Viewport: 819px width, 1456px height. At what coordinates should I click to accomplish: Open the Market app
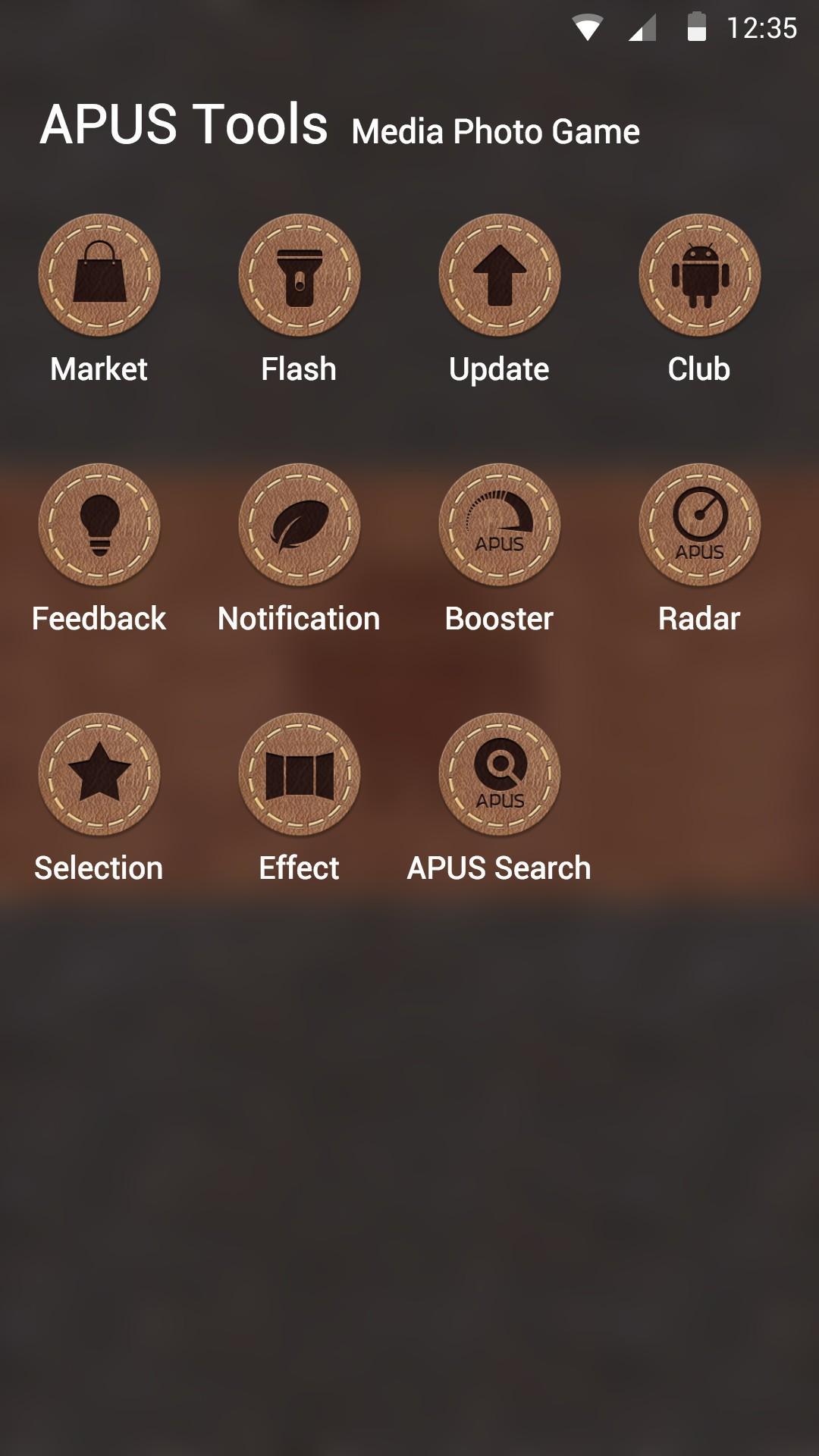98,275
